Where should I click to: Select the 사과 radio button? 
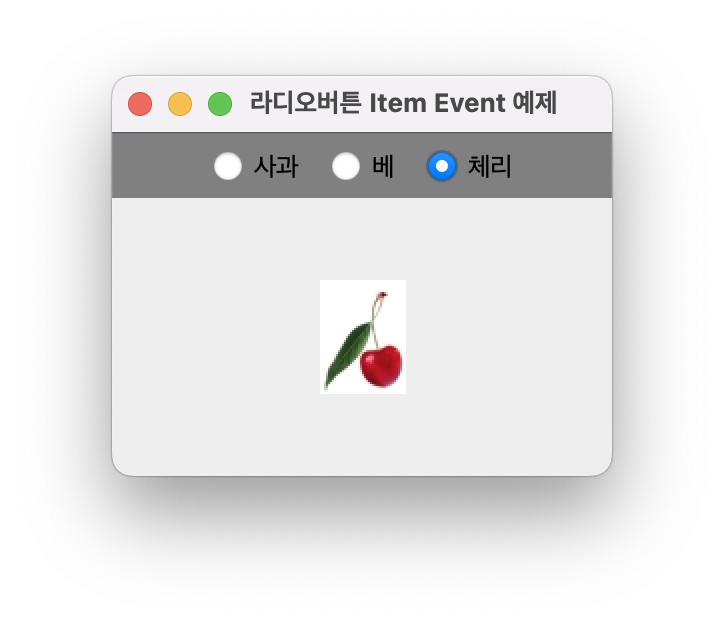pyautogui.click(x=228, y=166)
